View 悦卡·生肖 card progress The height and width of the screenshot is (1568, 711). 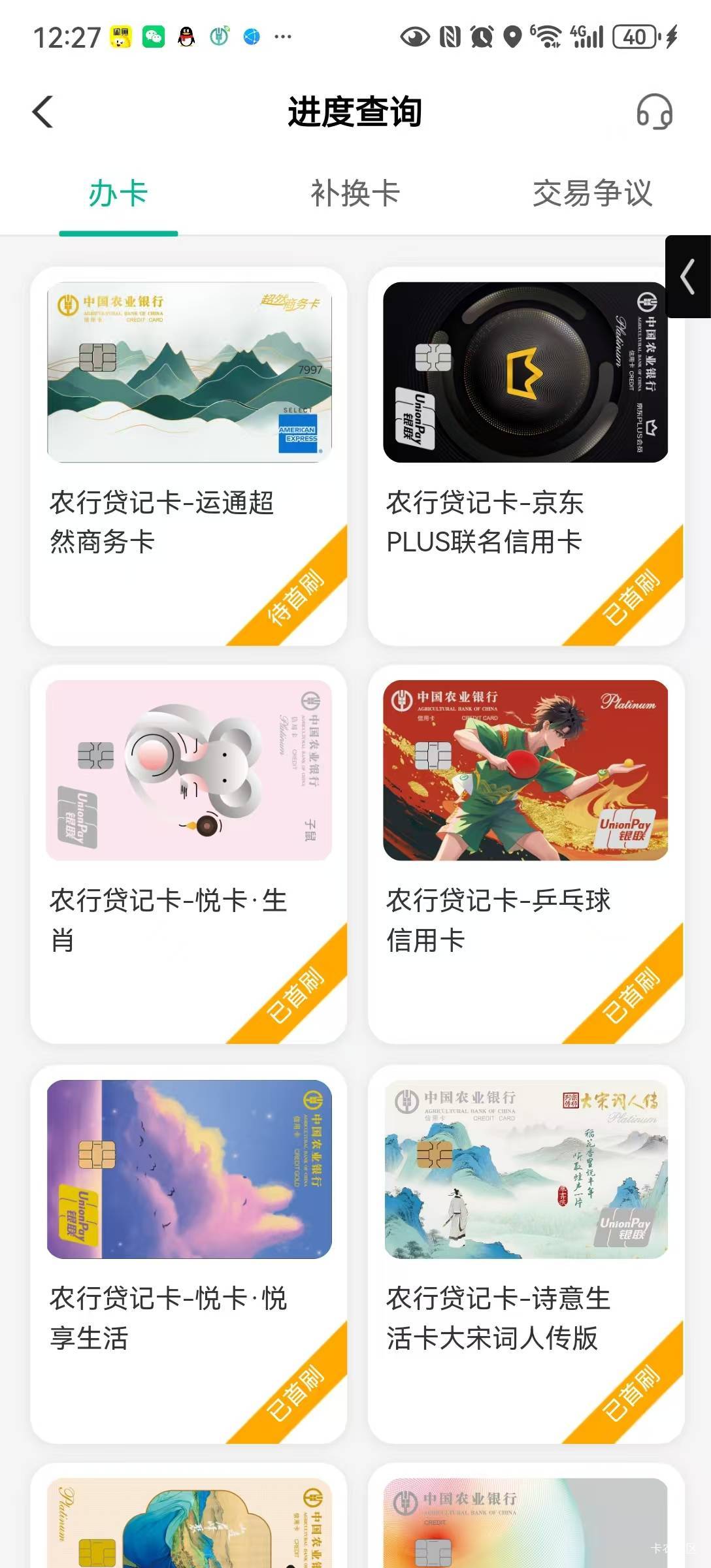click(x=189, y=854)
